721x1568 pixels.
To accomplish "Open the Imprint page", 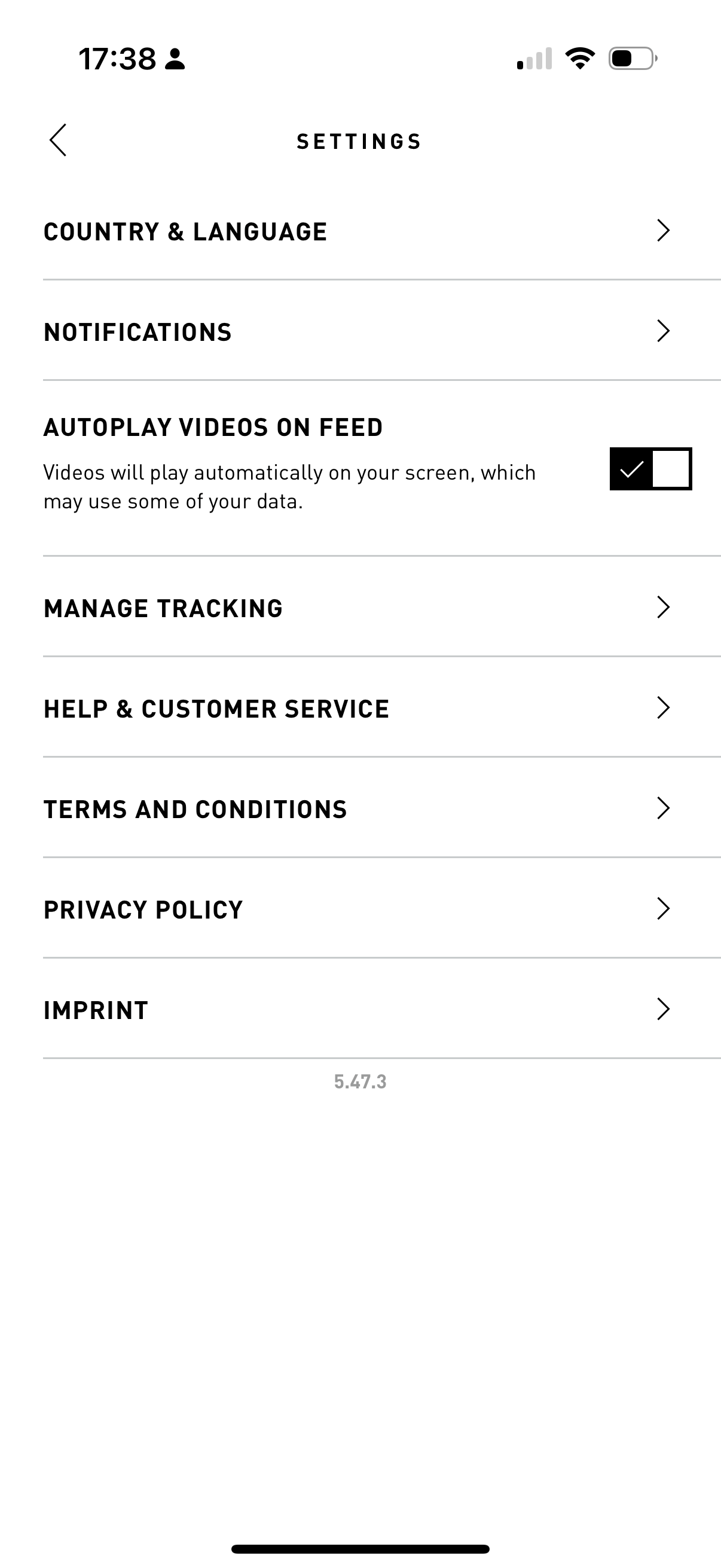I will click(360, 1009).
